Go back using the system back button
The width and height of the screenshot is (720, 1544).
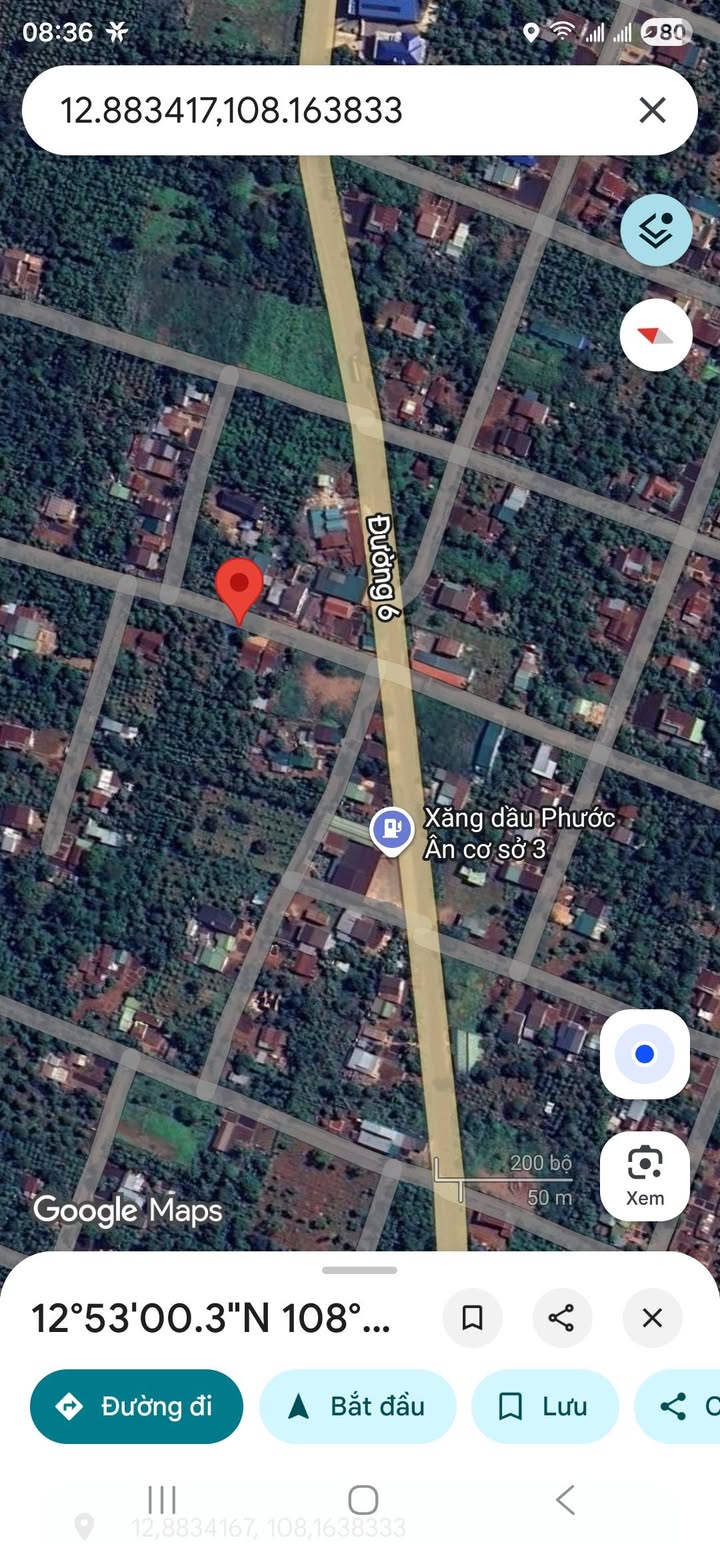click(x=565, y=1499)
